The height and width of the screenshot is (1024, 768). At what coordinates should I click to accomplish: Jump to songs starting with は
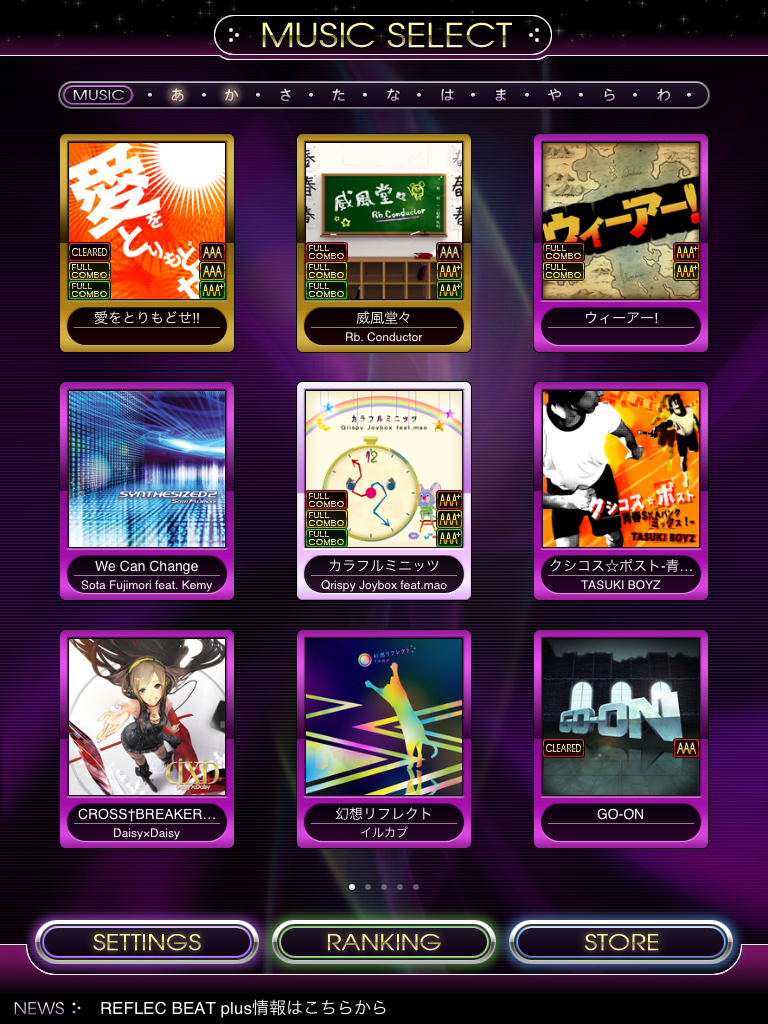pos(447,95)
